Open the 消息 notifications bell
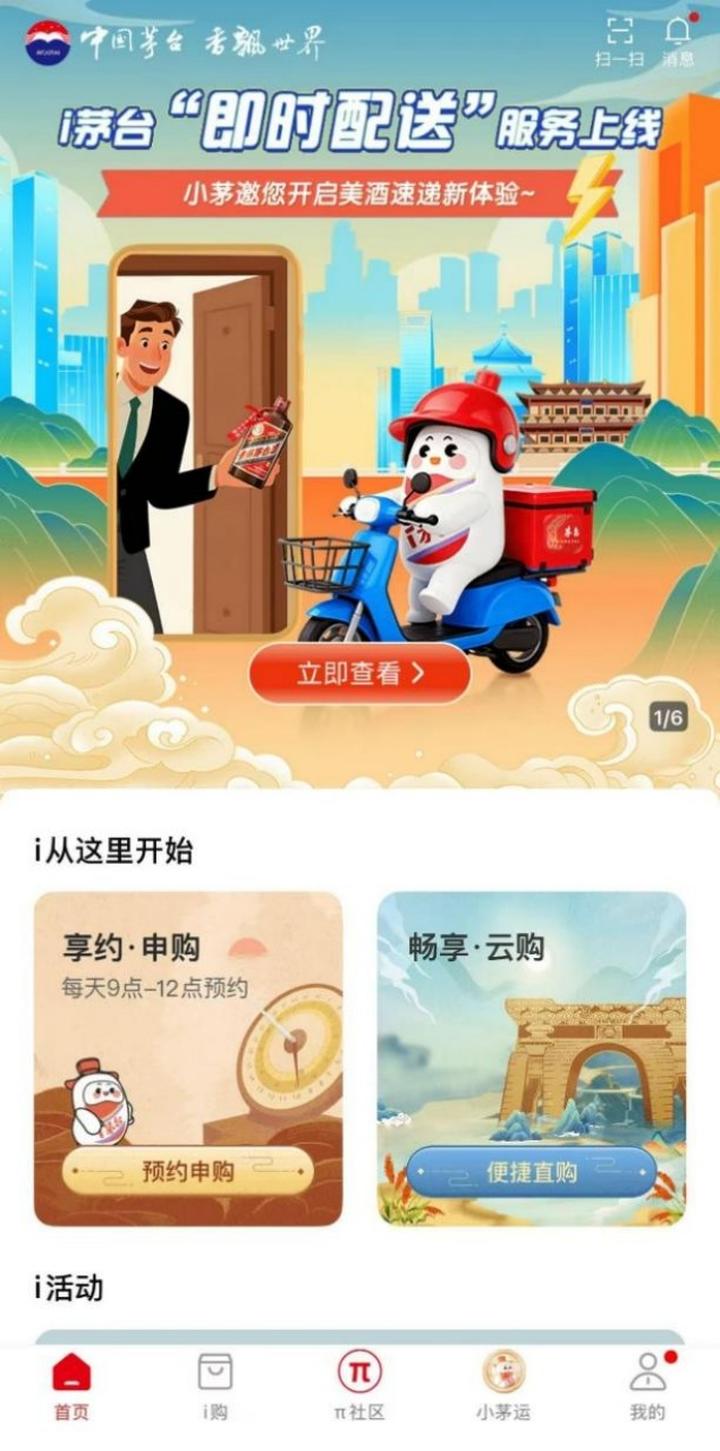Screen dimensions: 720x1451 tap(678, 40)
